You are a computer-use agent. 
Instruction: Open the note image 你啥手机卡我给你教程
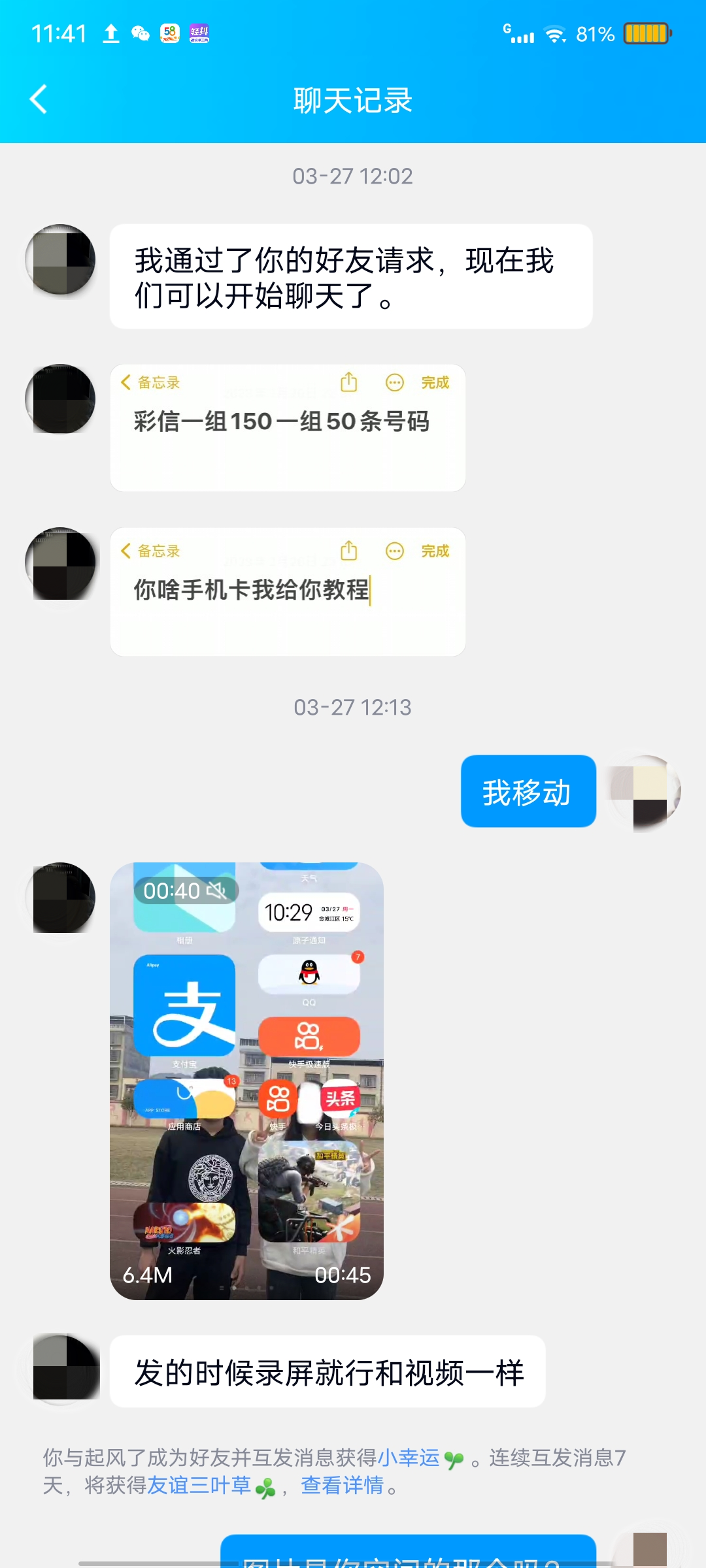coord(288,592)
